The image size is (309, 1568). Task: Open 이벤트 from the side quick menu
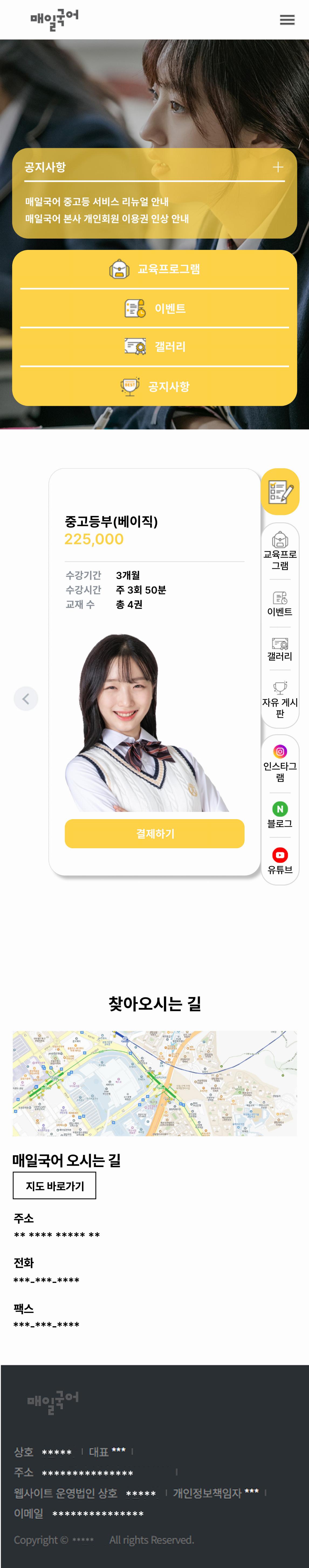point(280,605)
